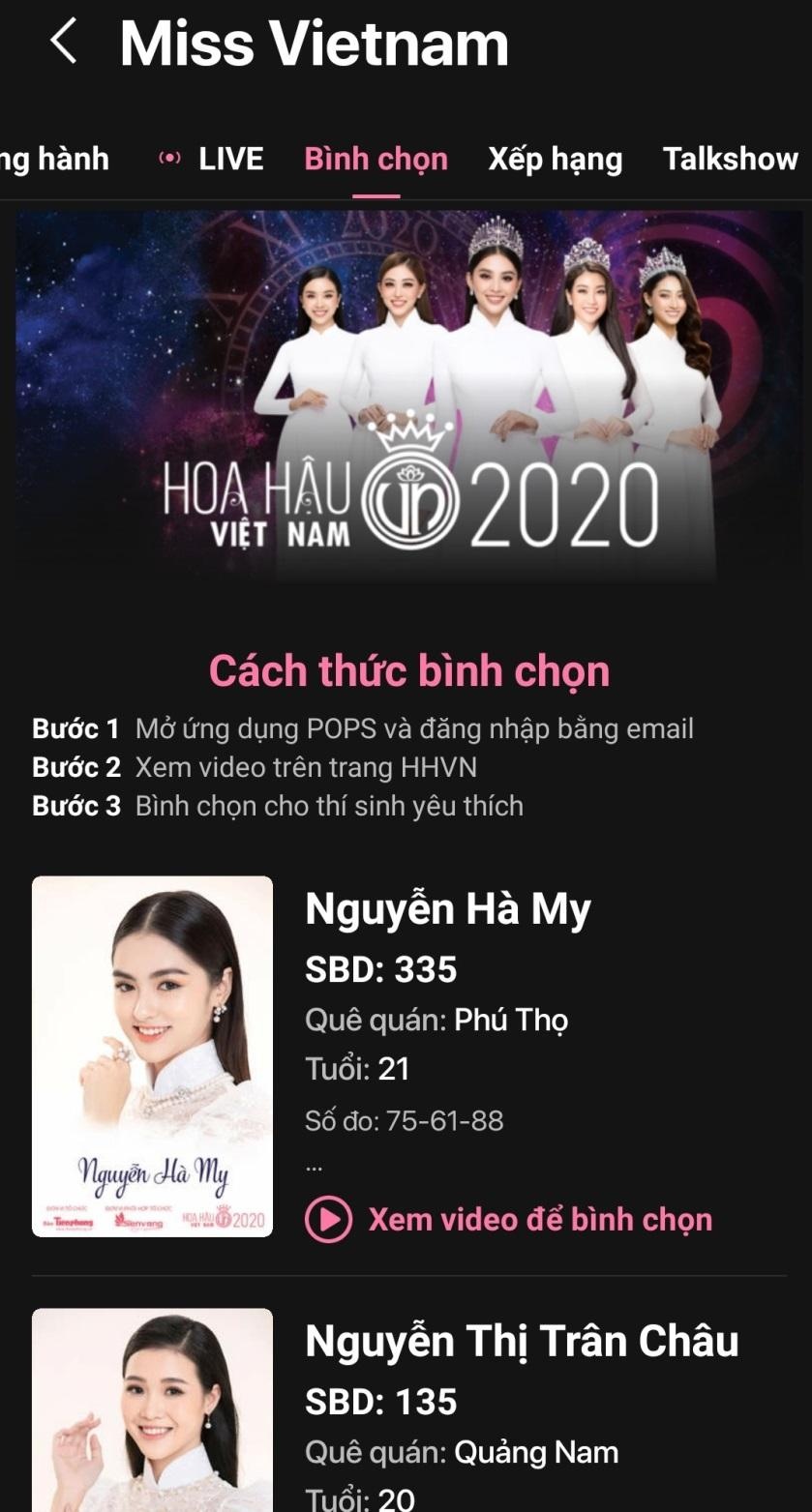812x1512 pixels.
Task: Select the Bình chọn tab
Action: tap(376, 159)
